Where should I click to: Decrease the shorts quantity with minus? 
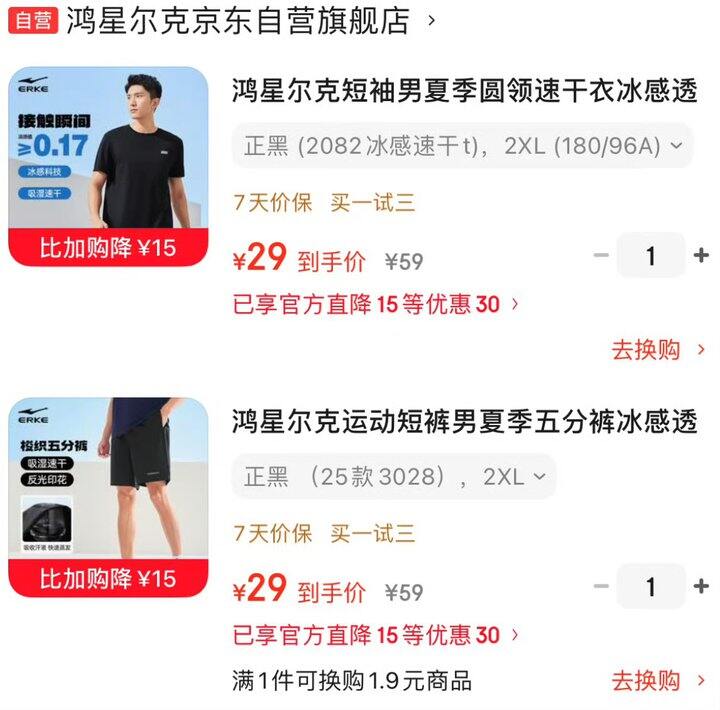click(x=601, y=586)
